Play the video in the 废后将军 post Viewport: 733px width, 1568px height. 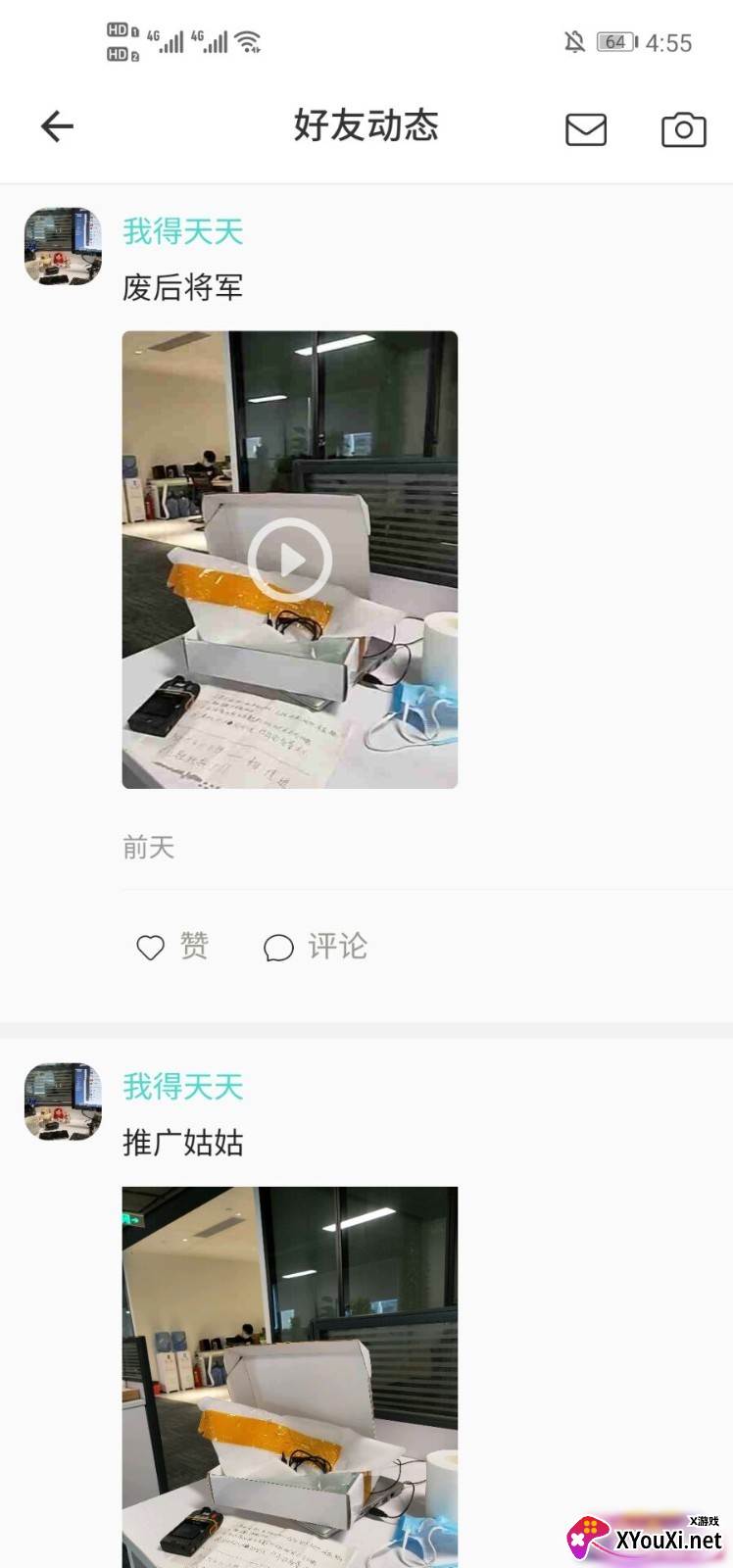coord(290,560)
